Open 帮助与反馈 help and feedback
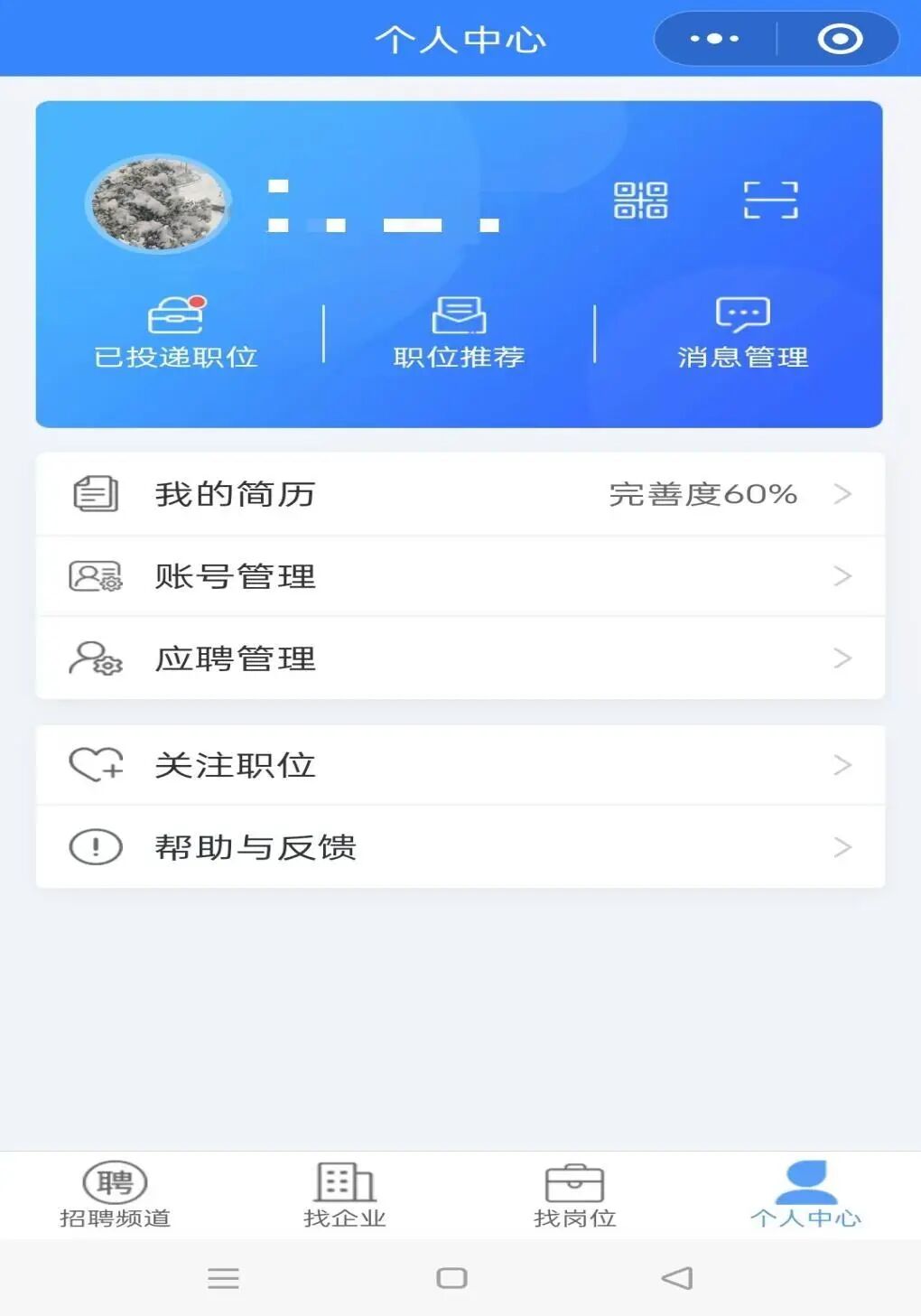The image size is (921, 1316). (x=460, y=847)
